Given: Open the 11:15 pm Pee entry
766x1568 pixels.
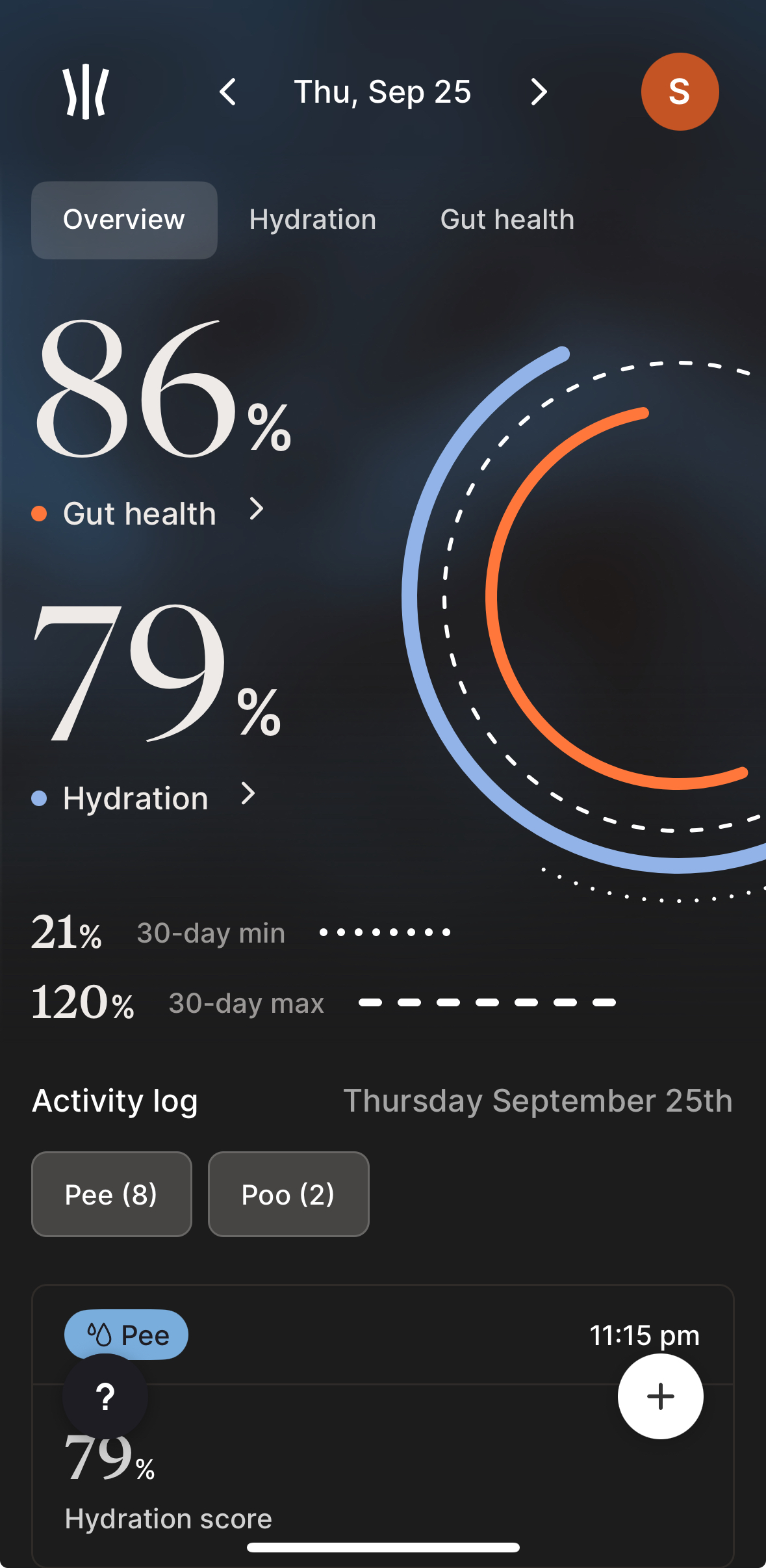Looking at the screenshot, I should point(383,1425).
